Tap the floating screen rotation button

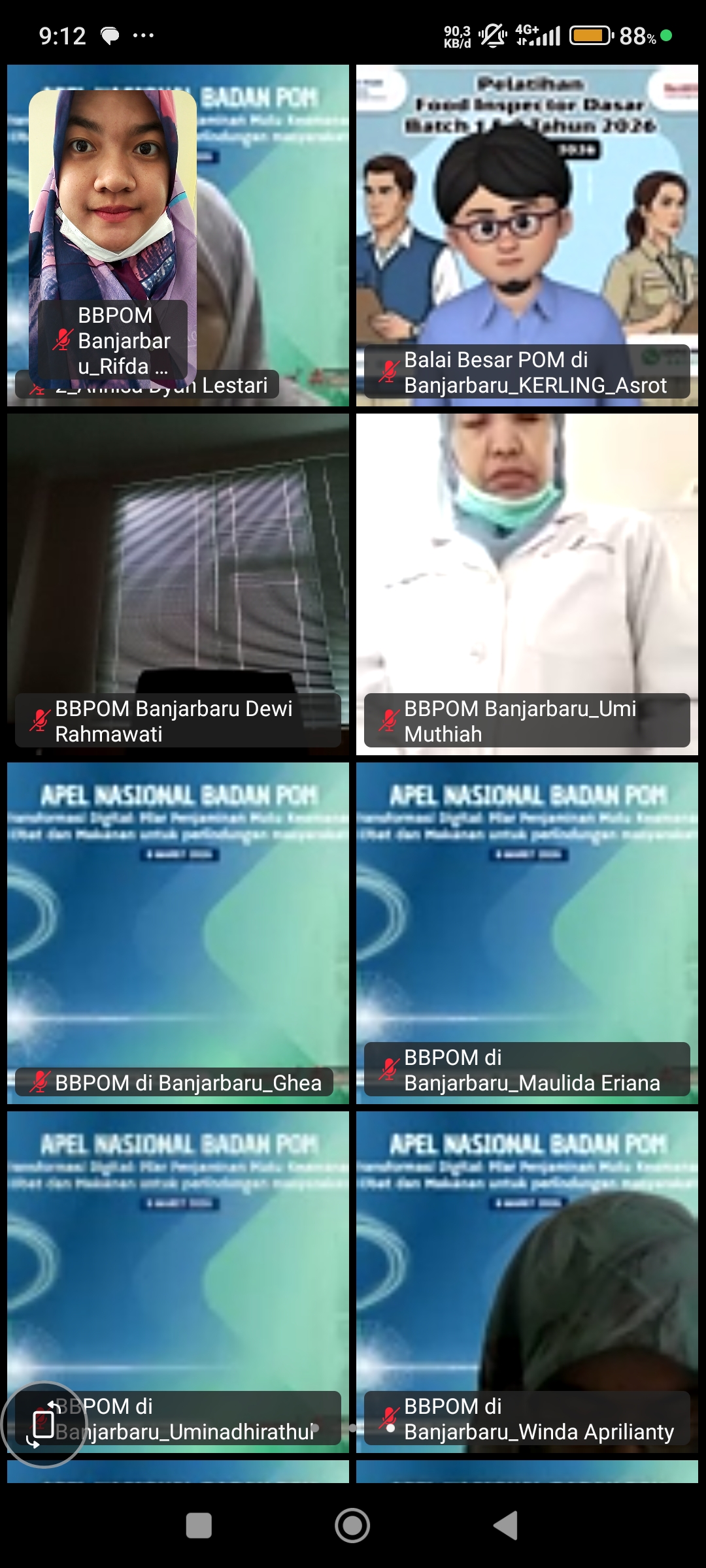pos(43,1424)
